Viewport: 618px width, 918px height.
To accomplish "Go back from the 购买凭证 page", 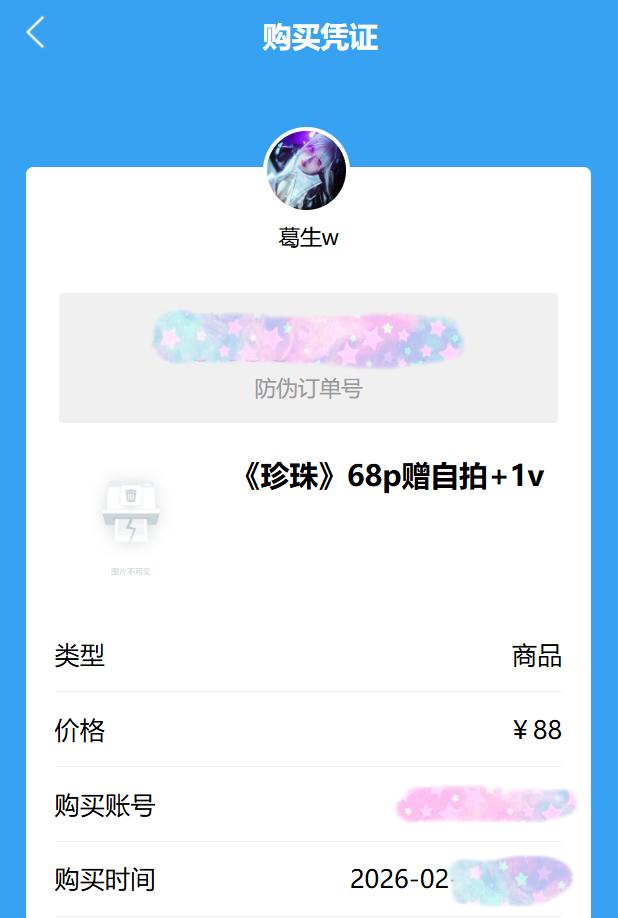I will (x=36, y=33).
